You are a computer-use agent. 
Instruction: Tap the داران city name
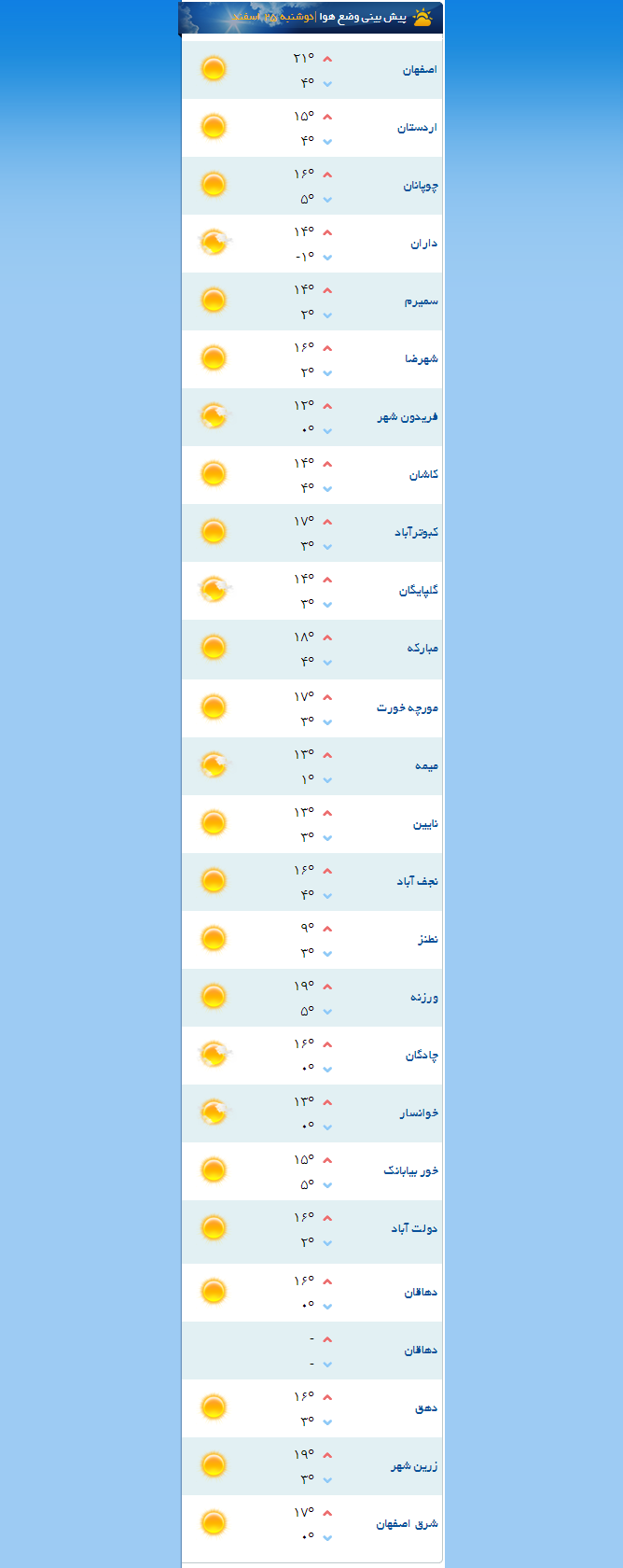coord(423,244)
